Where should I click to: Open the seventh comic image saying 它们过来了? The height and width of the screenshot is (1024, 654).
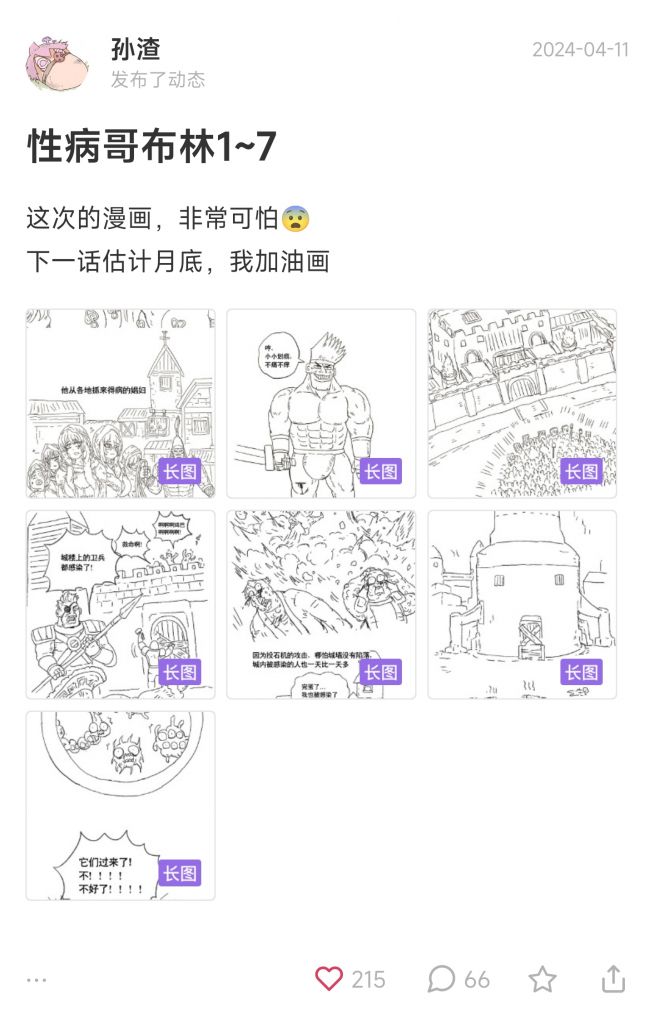click(120, 805)
